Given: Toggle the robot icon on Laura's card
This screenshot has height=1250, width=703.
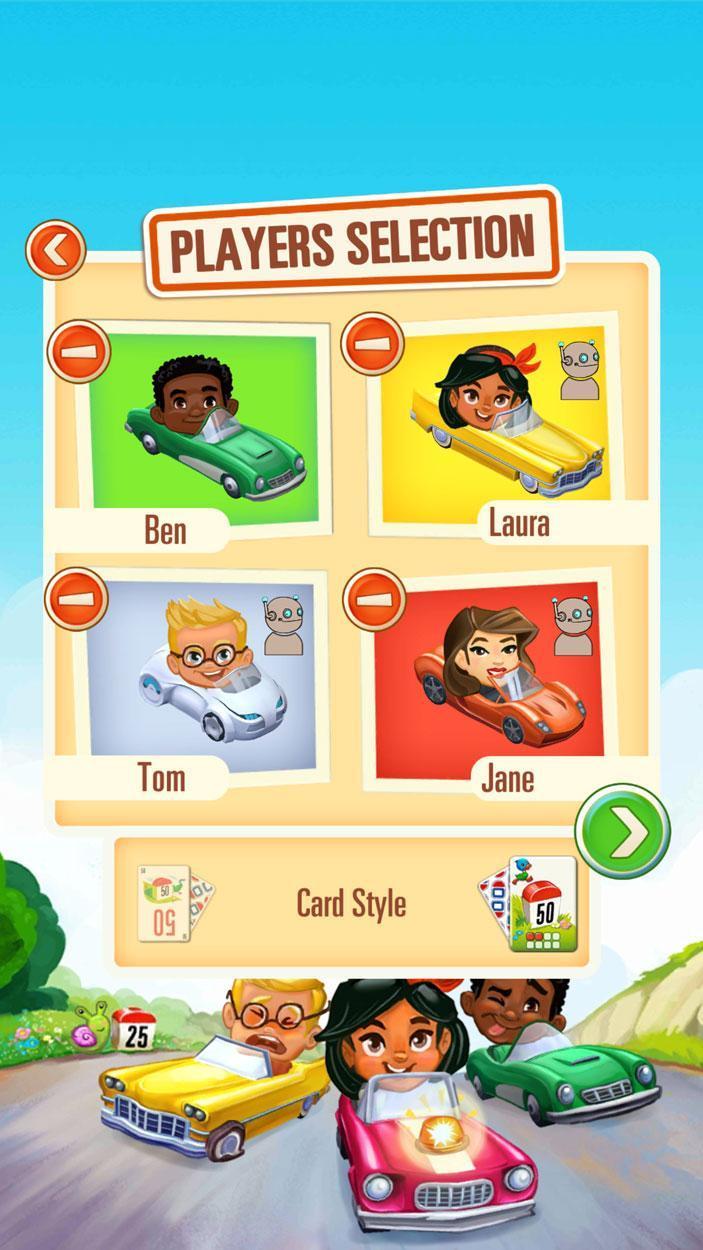Looking at the screenshot, I should (580, 369).
